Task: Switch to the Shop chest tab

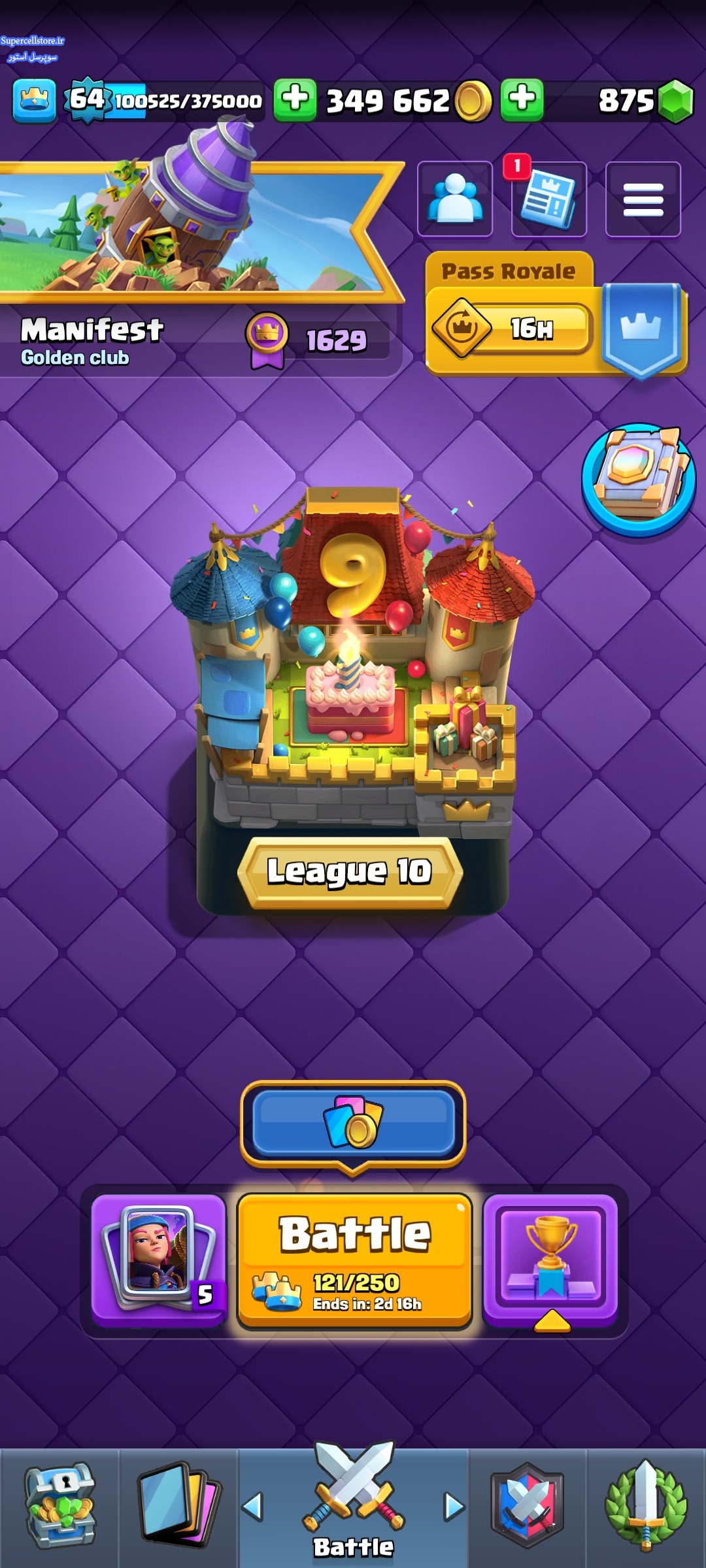Action: 59,1507
